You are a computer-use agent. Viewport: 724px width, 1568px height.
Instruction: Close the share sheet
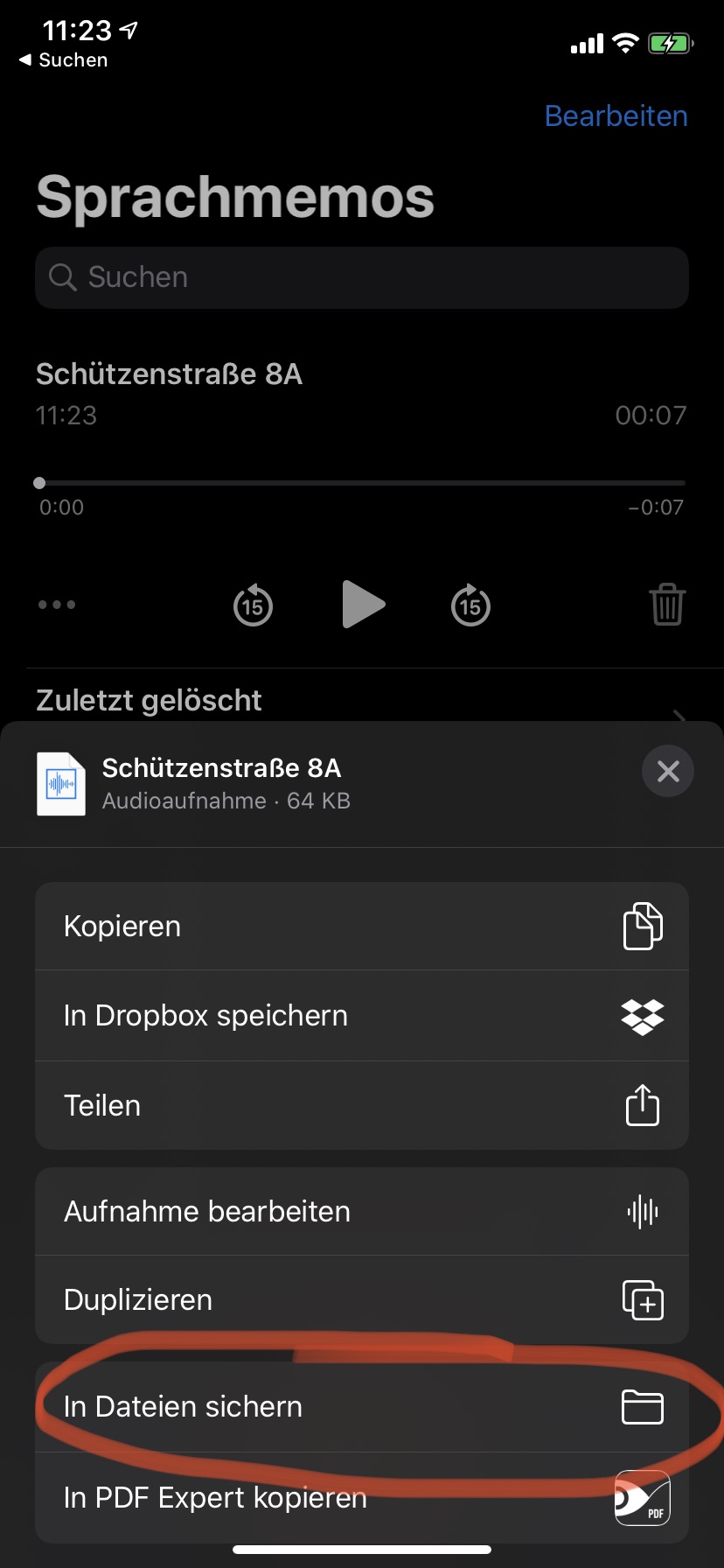point(668,771)
